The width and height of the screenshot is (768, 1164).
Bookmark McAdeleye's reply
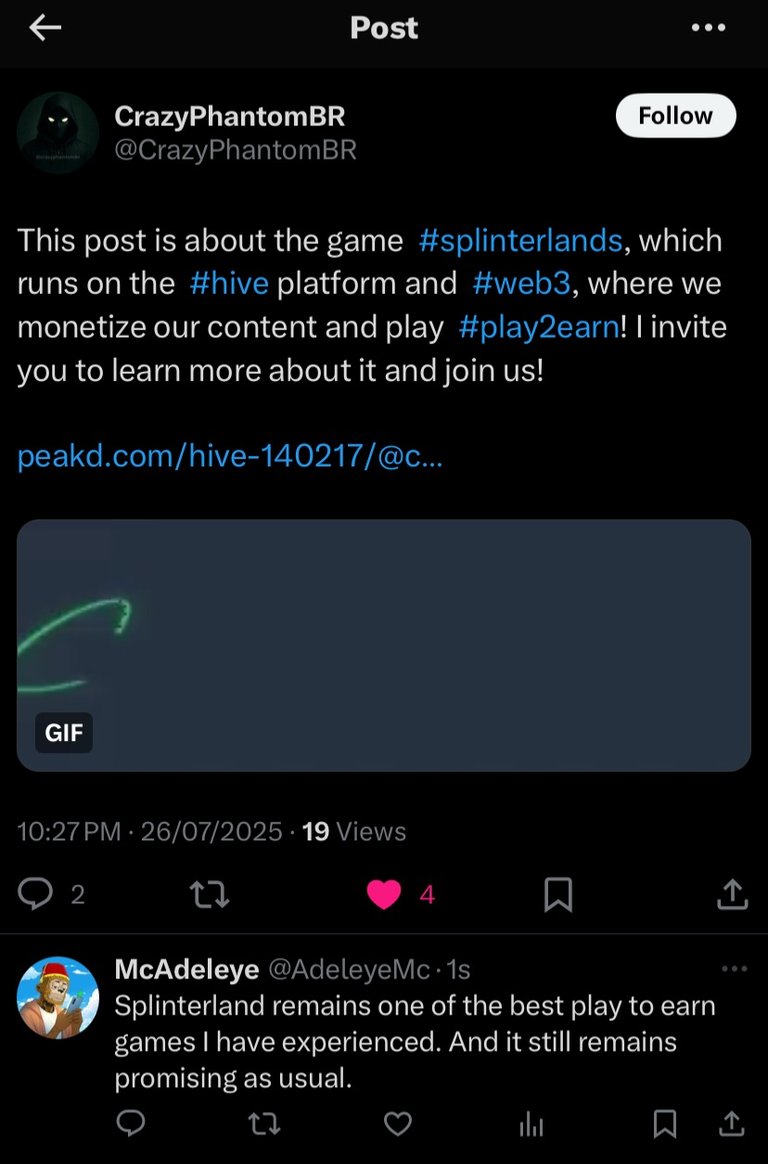click(664, 1125)
